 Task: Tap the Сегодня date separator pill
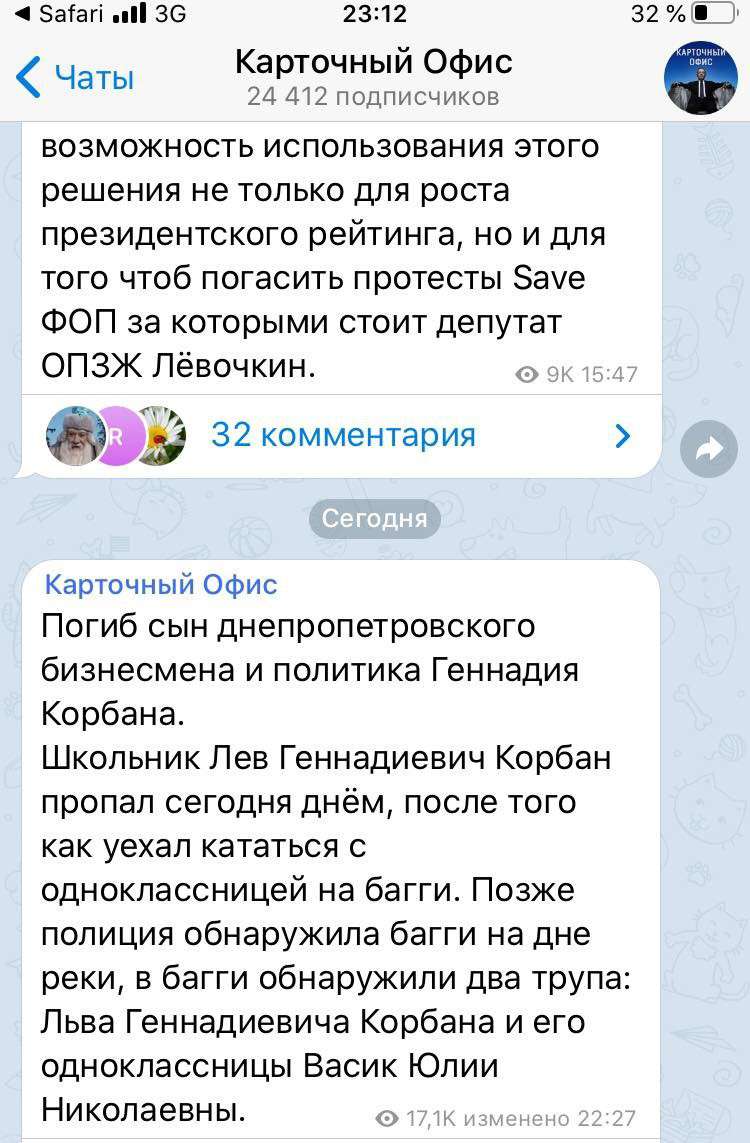(x=374, y=518)
